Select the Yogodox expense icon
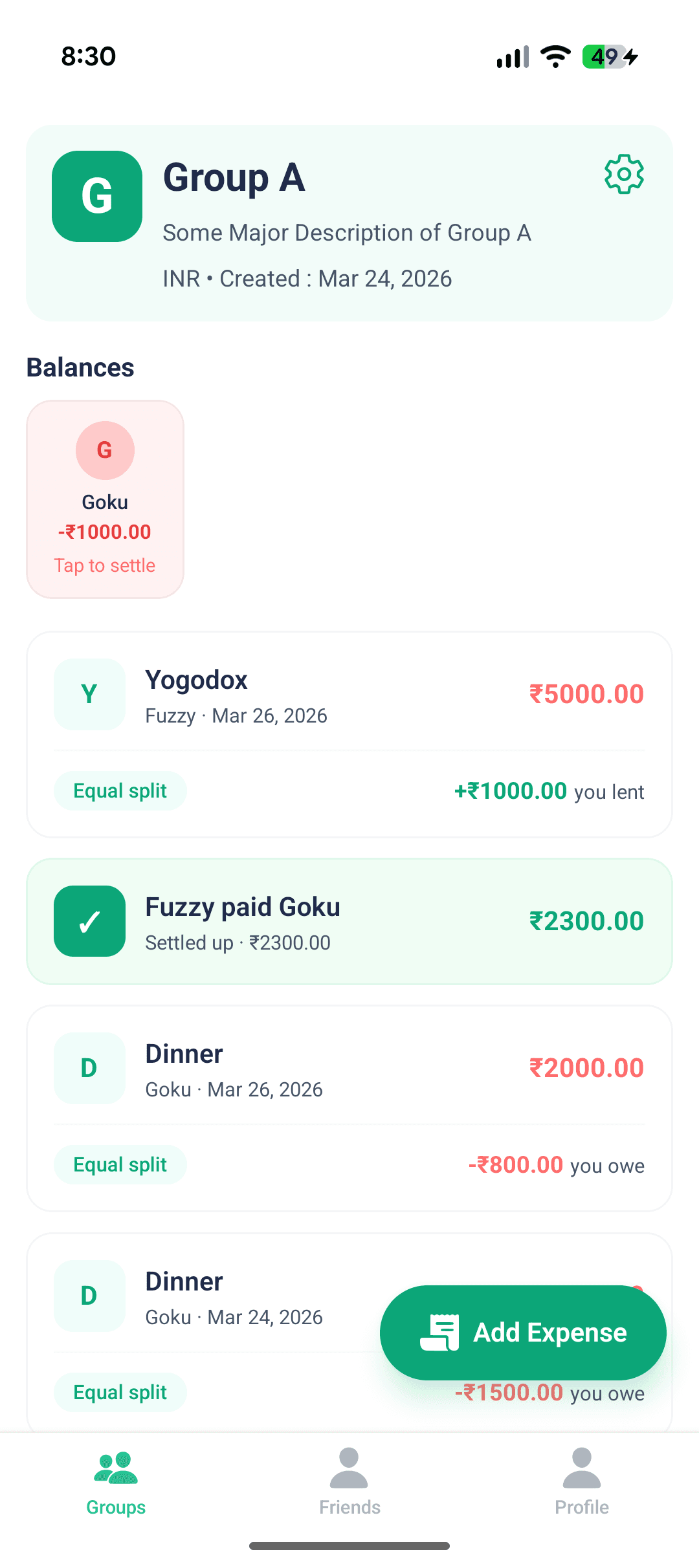Screen dimensions: 699x1568 point(89,694)
